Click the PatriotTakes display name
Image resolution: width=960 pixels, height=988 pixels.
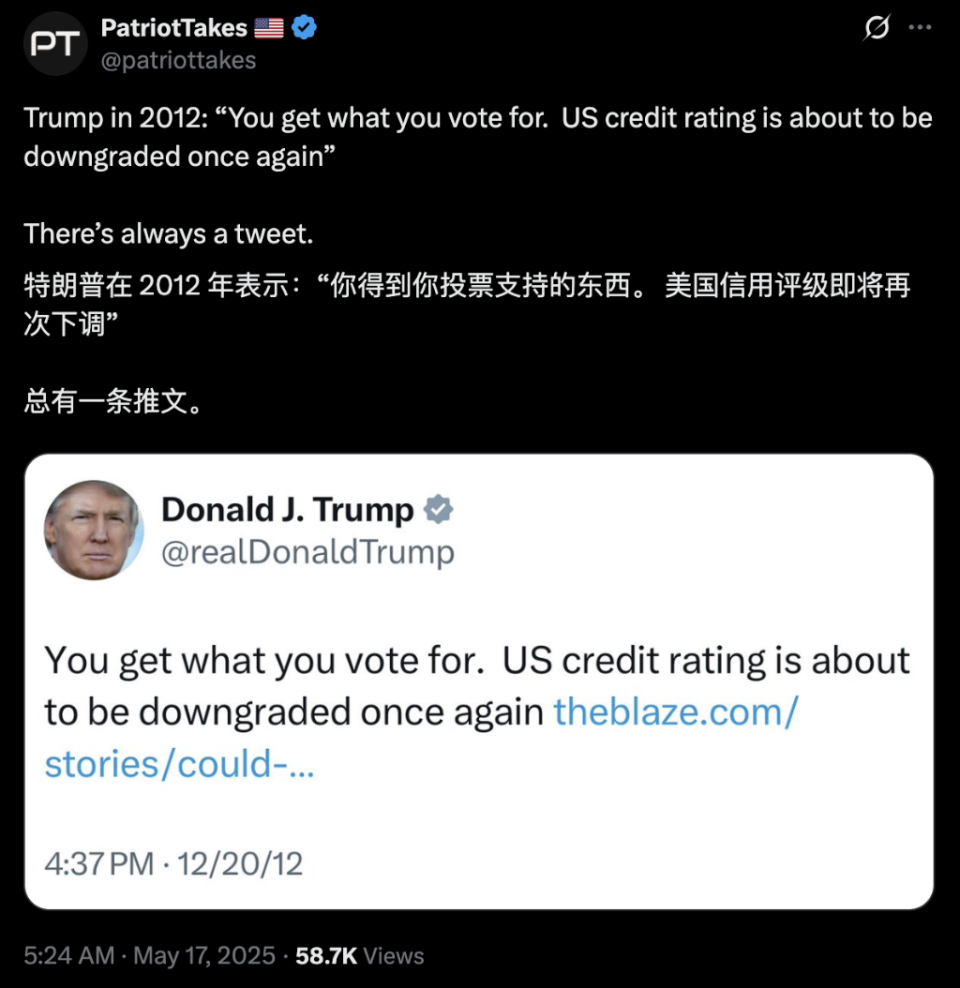point(177,29)
